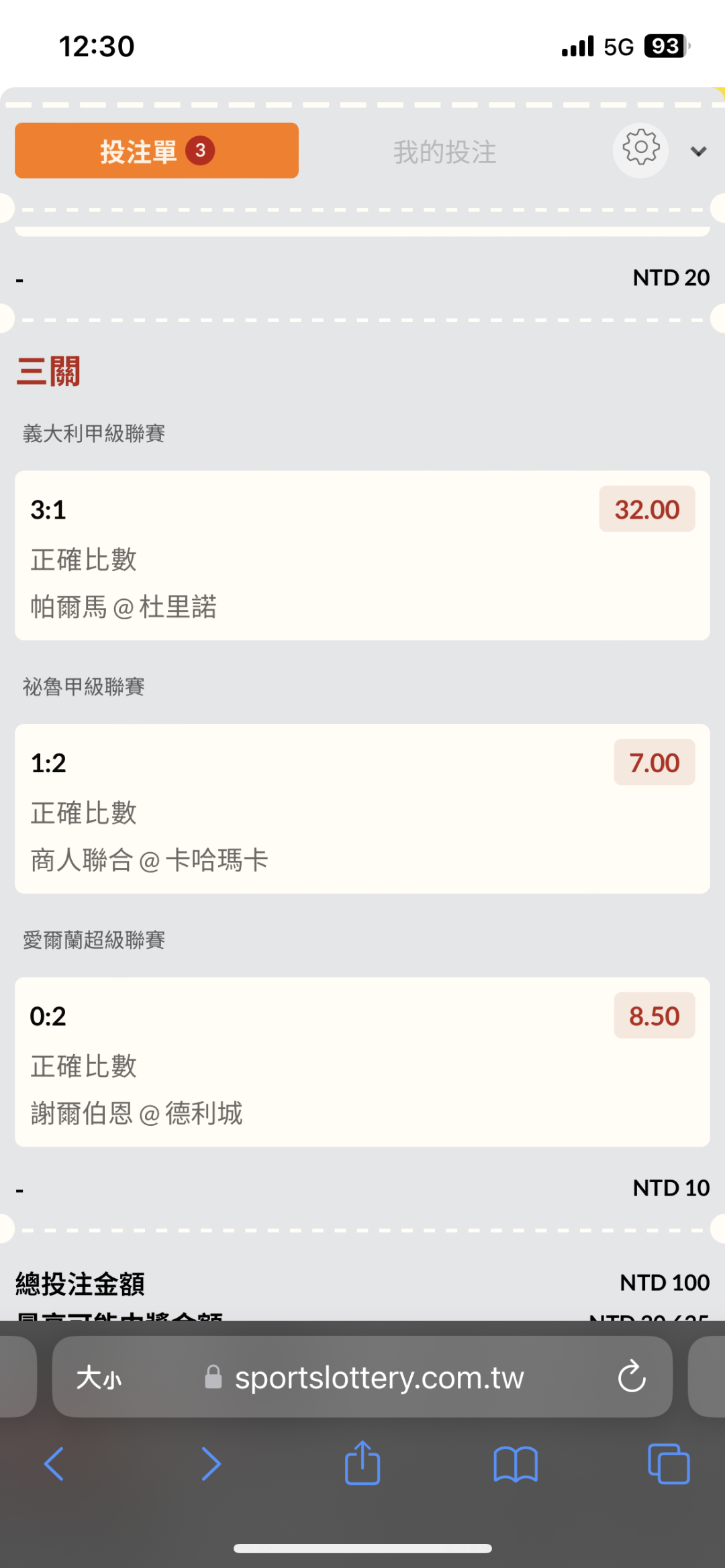Go back to the previous page
Screen dimensions: 725x1568
(54, 1463)
